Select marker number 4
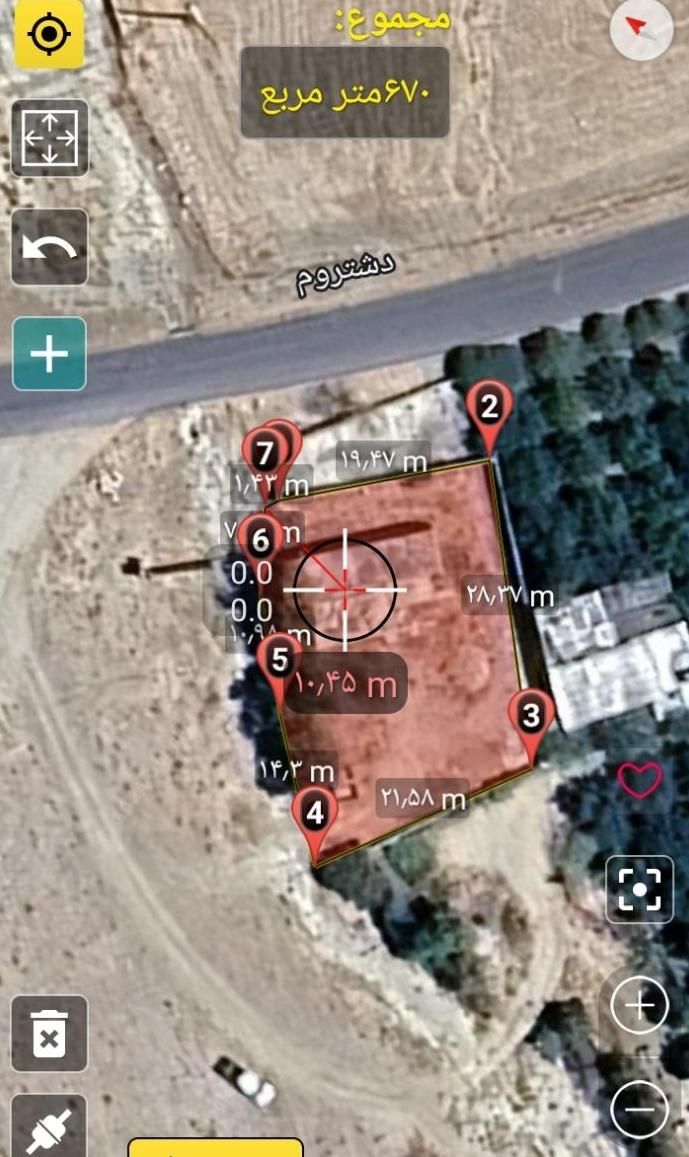The height and width of the screenshot is (1157, 689). (x=315, y=813)
